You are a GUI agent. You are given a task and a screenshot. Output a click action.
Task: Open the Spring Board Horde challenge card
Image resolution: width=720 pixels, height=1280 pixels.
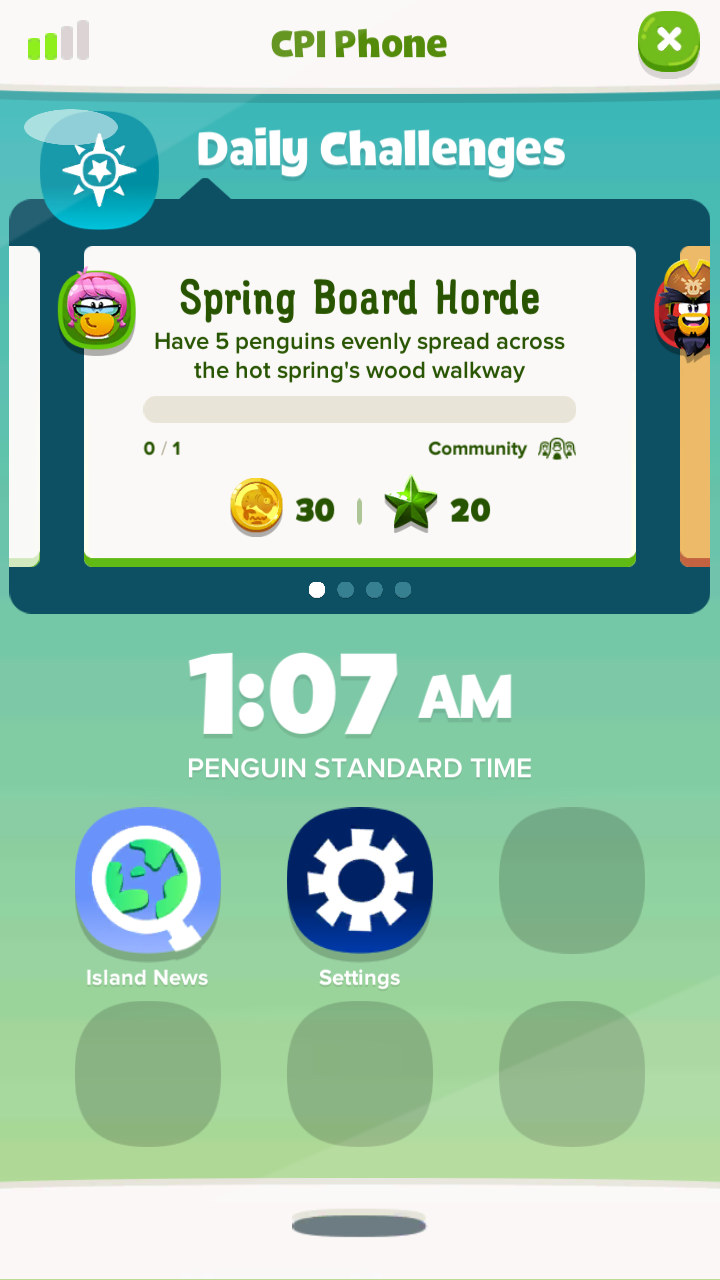point(359,402)
